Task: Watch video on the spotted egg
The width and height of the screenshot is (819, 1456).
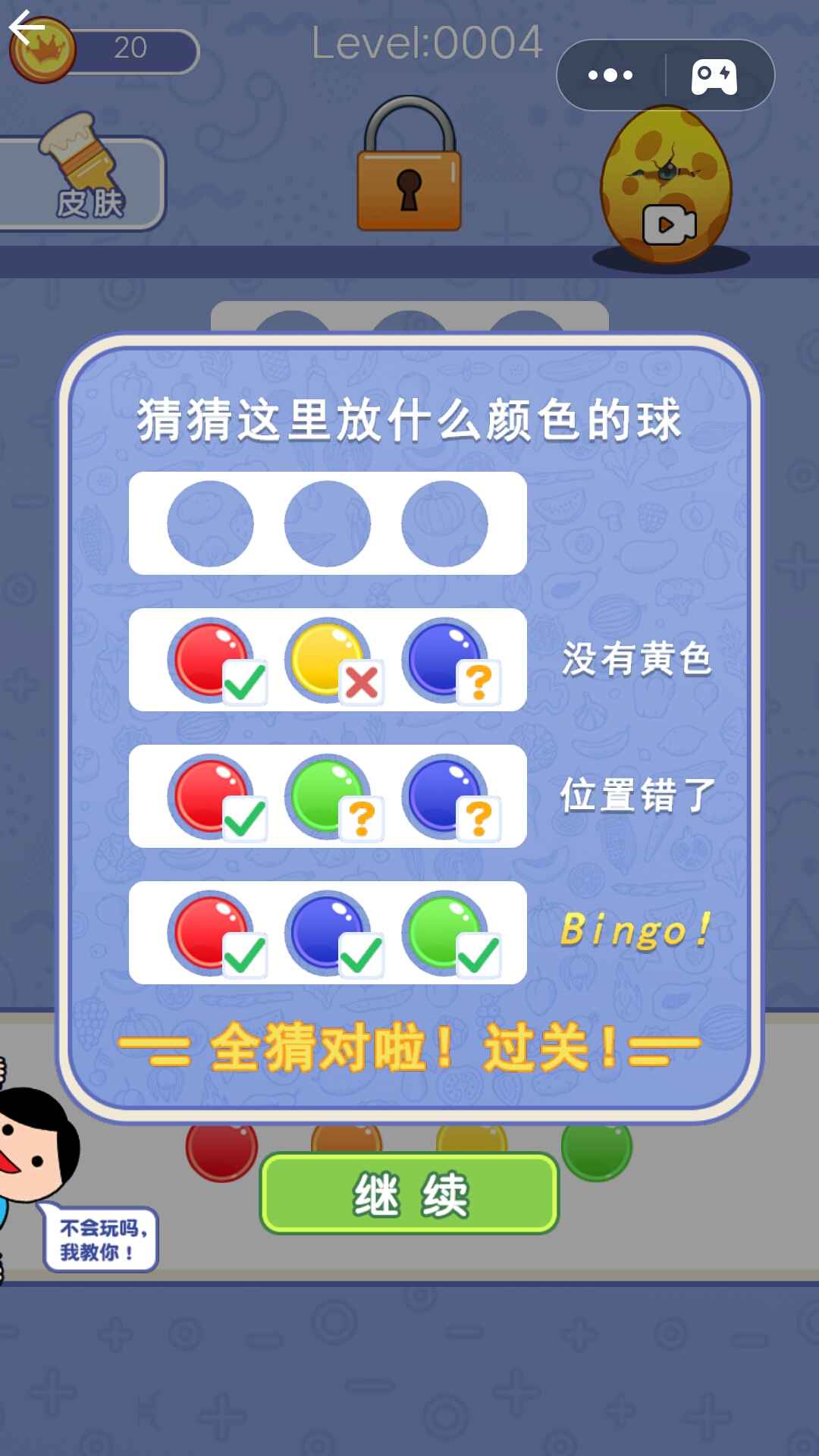Action: coord(668,224)
